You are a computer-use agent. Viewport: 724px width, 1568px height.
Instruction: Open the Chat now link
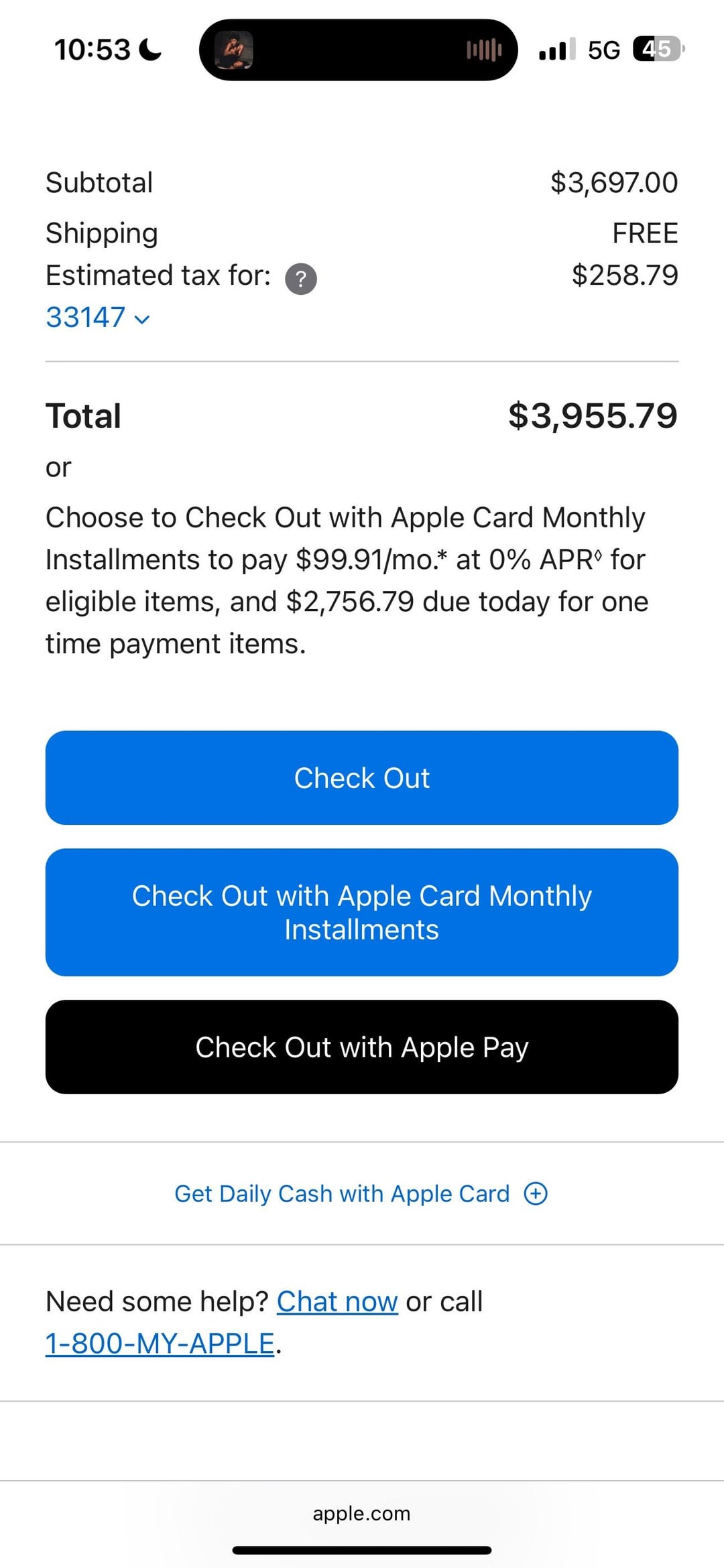click(x=337, y=1301)
